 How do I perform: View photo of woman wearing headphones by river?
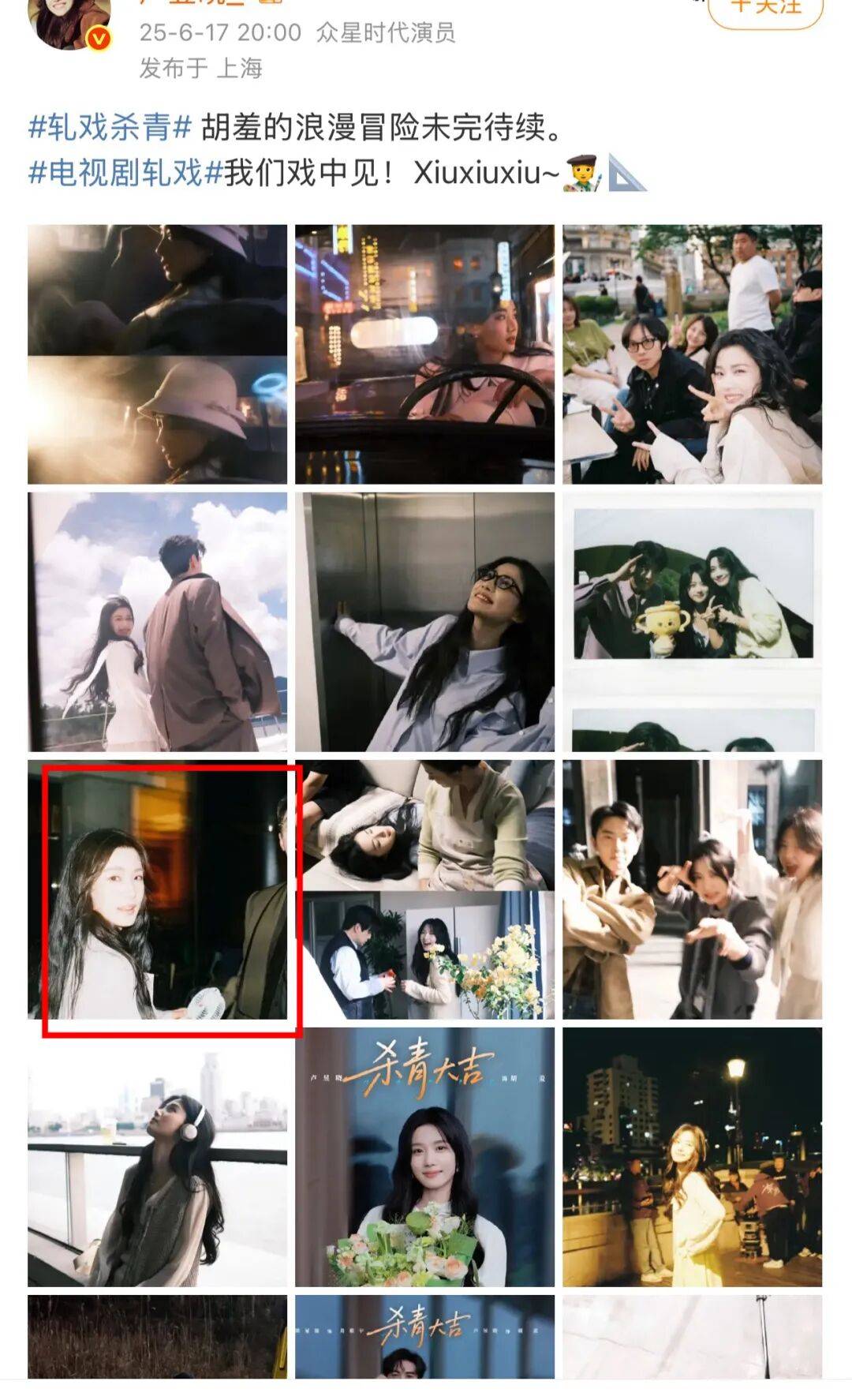[157, 1157]
